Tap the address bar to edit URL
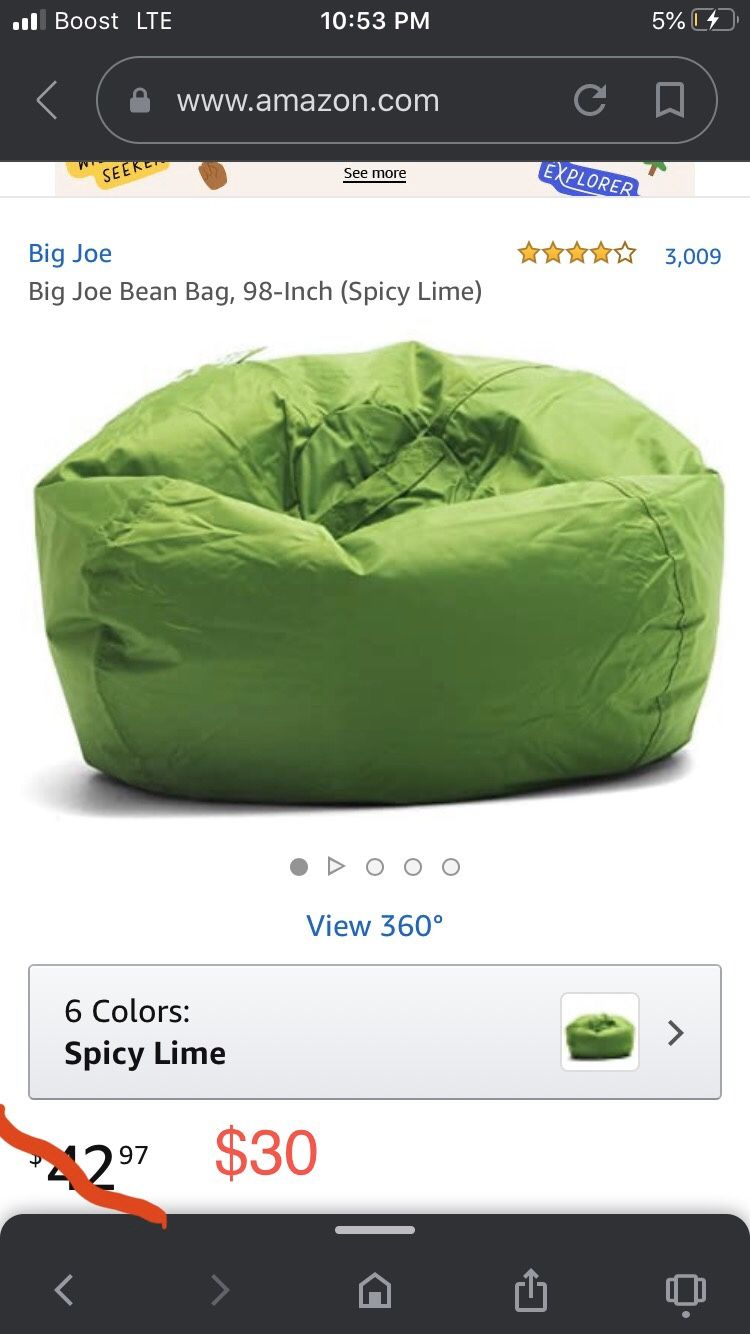The image size is (750, 1334). click(307, 100)
